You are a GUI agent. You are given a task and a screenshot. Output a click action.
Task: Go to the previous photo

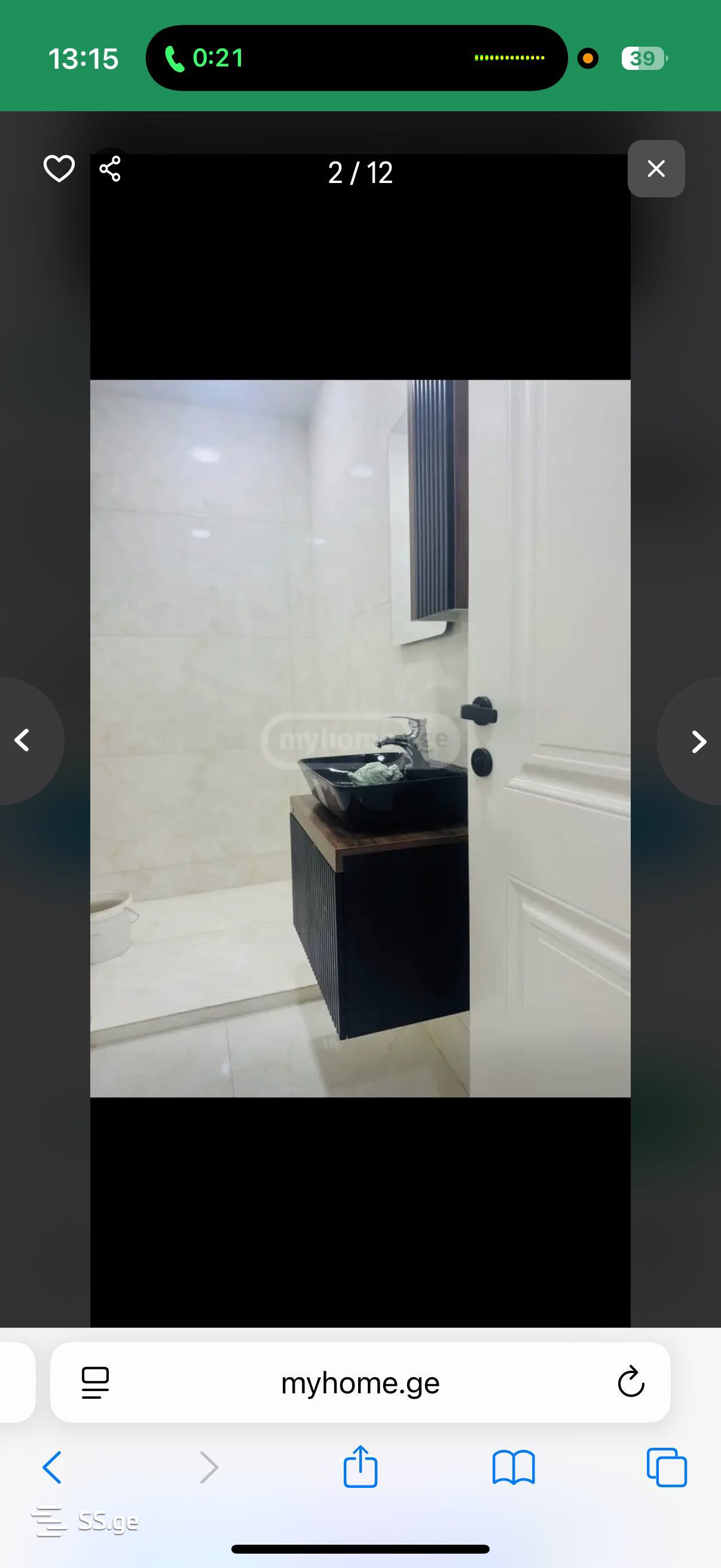[x=23, y=741]
